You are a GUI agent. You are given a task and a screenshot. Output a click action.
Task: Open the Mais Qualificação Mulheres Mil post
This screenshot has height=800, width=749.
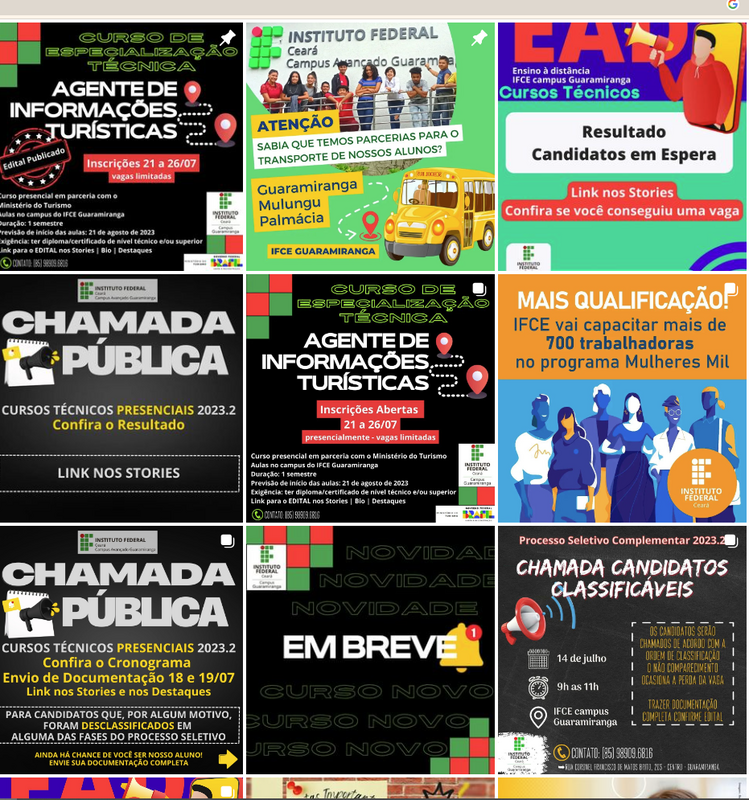[x=622, y=398]
